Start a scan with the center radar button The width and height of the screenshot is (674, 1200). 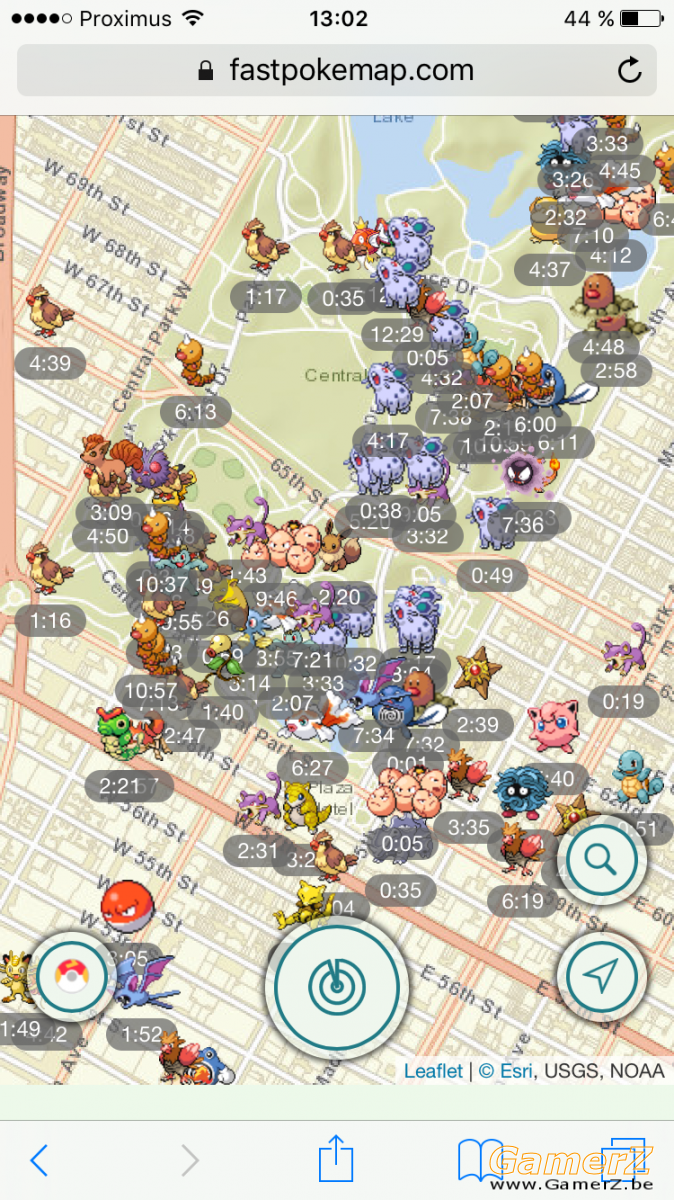point(337,985)
